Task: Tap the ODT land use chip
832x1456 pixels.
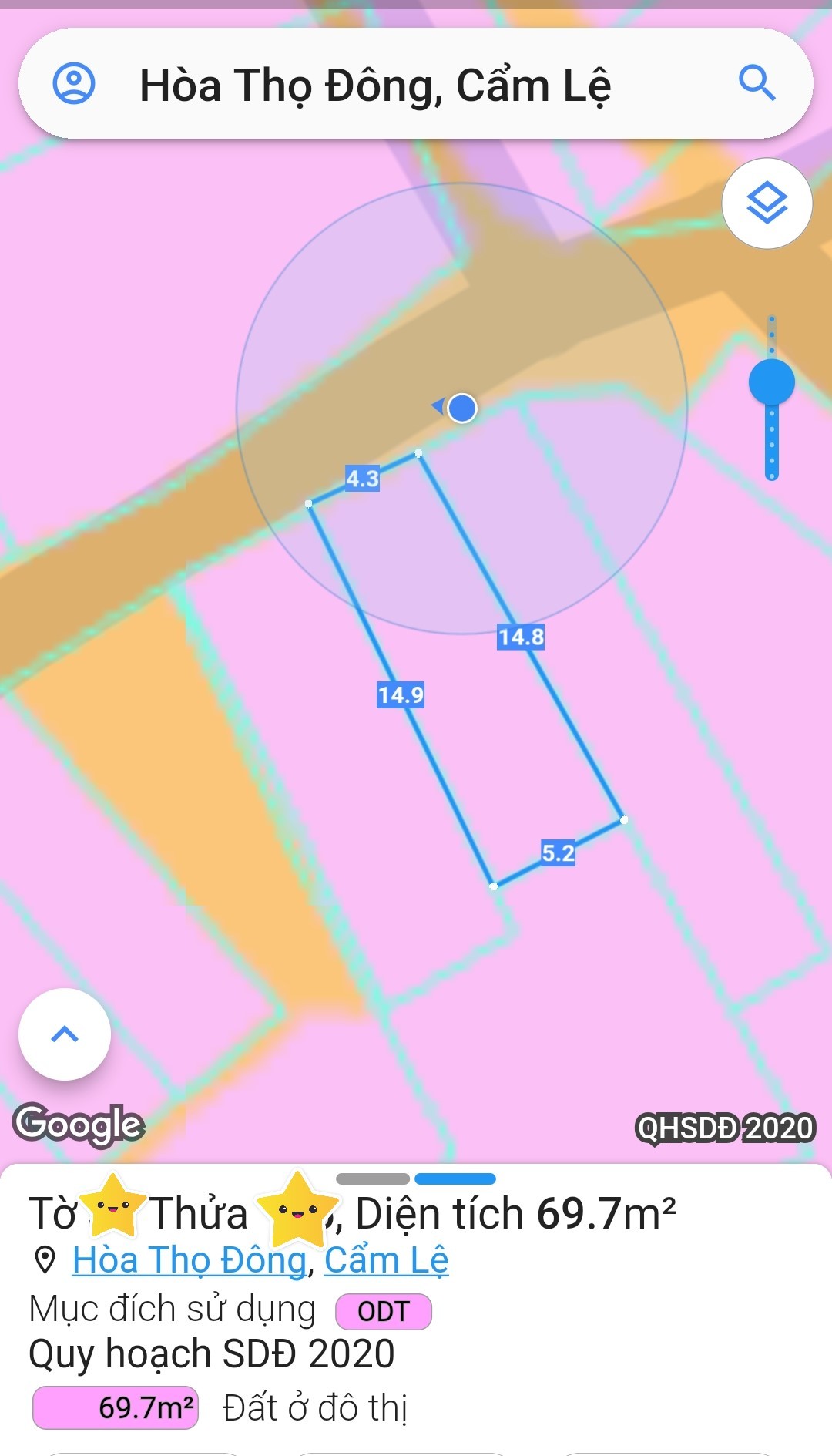Action: click(383, 1311)
